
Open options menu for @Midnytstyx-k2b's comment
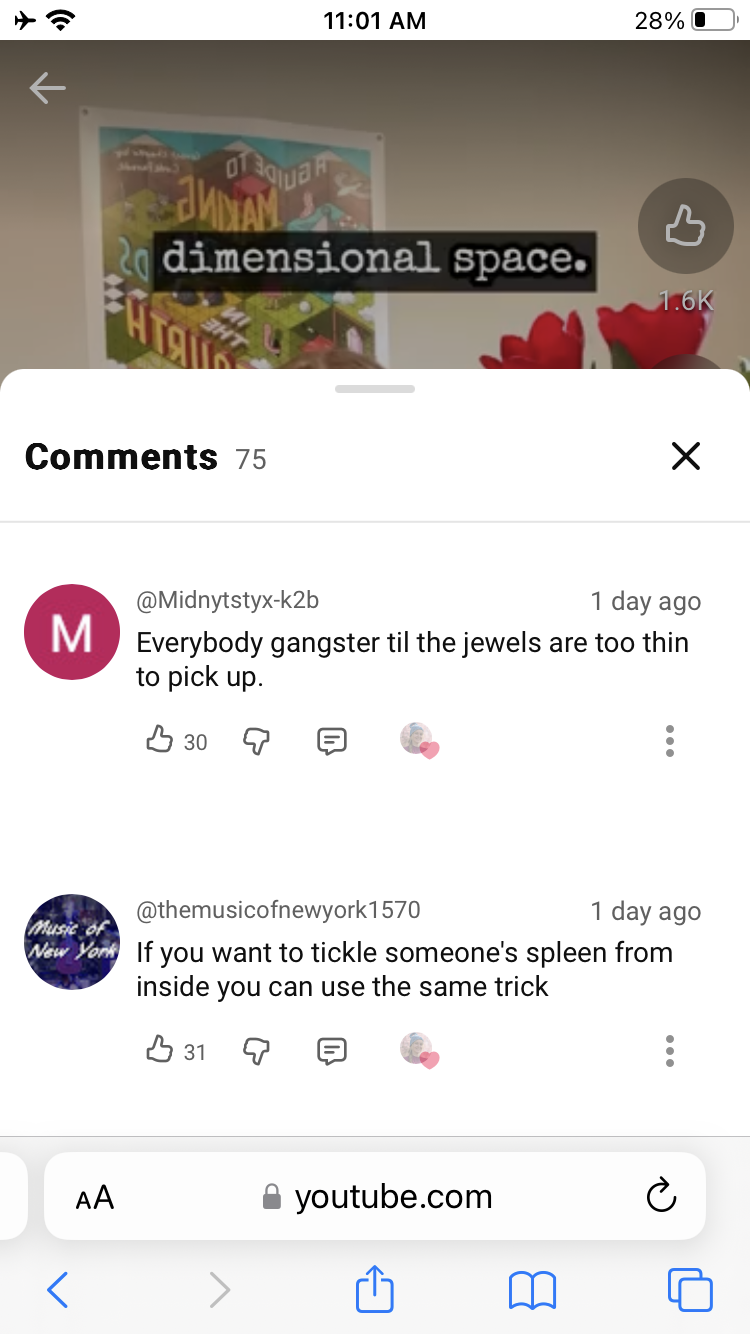pos(669,741)
